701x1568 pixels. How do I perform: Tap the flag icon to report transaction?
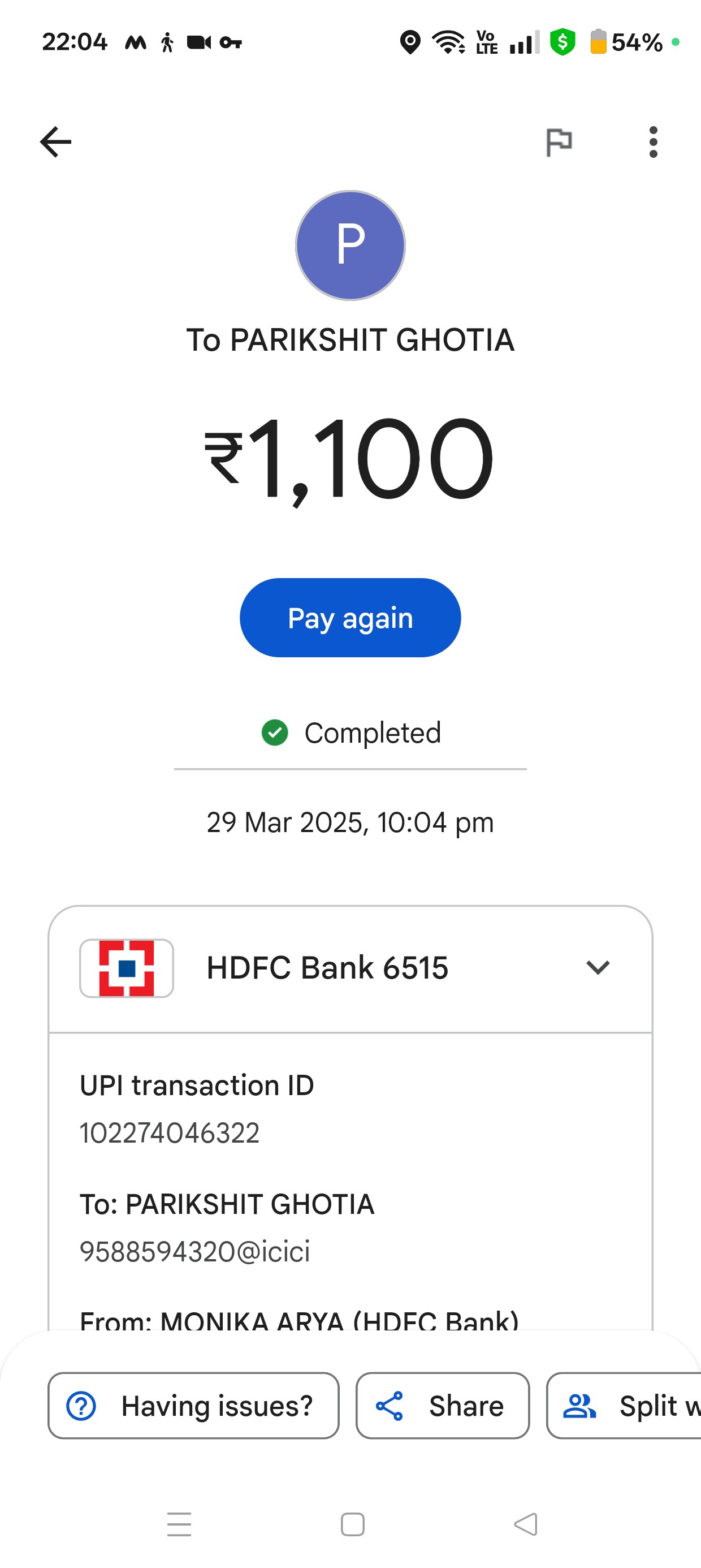coord(559,143)
